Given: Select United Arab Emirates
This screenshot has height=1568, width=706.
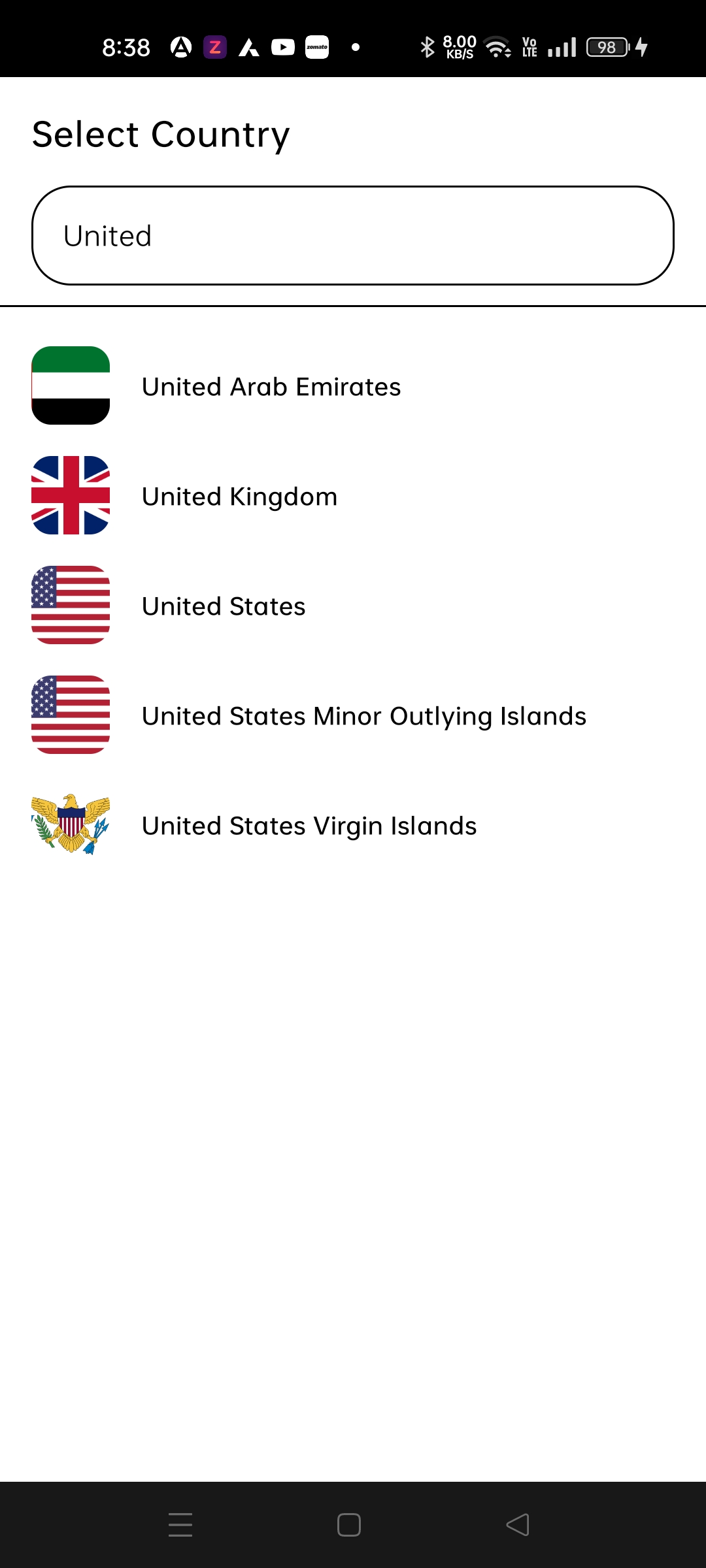Looking at the screenshot, I should [x=271, y=387].
